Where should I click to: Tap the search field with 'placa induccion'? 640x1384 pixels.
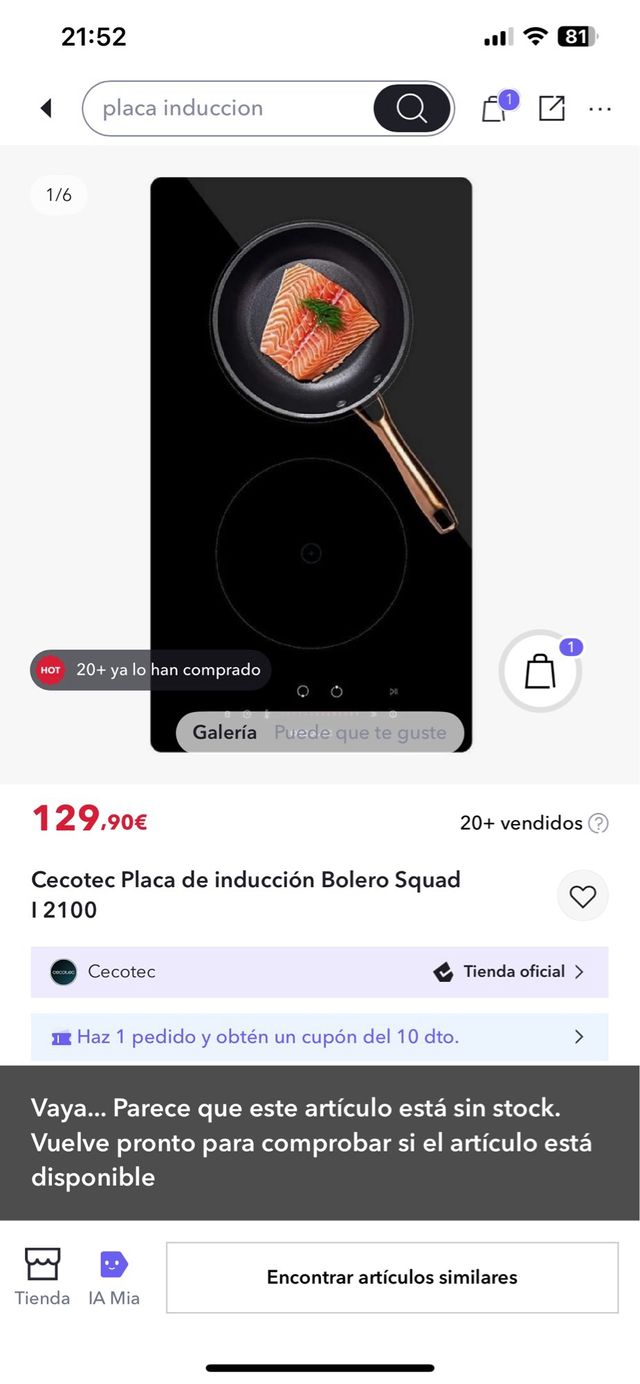pyautogui.click(x=230, y=108)
